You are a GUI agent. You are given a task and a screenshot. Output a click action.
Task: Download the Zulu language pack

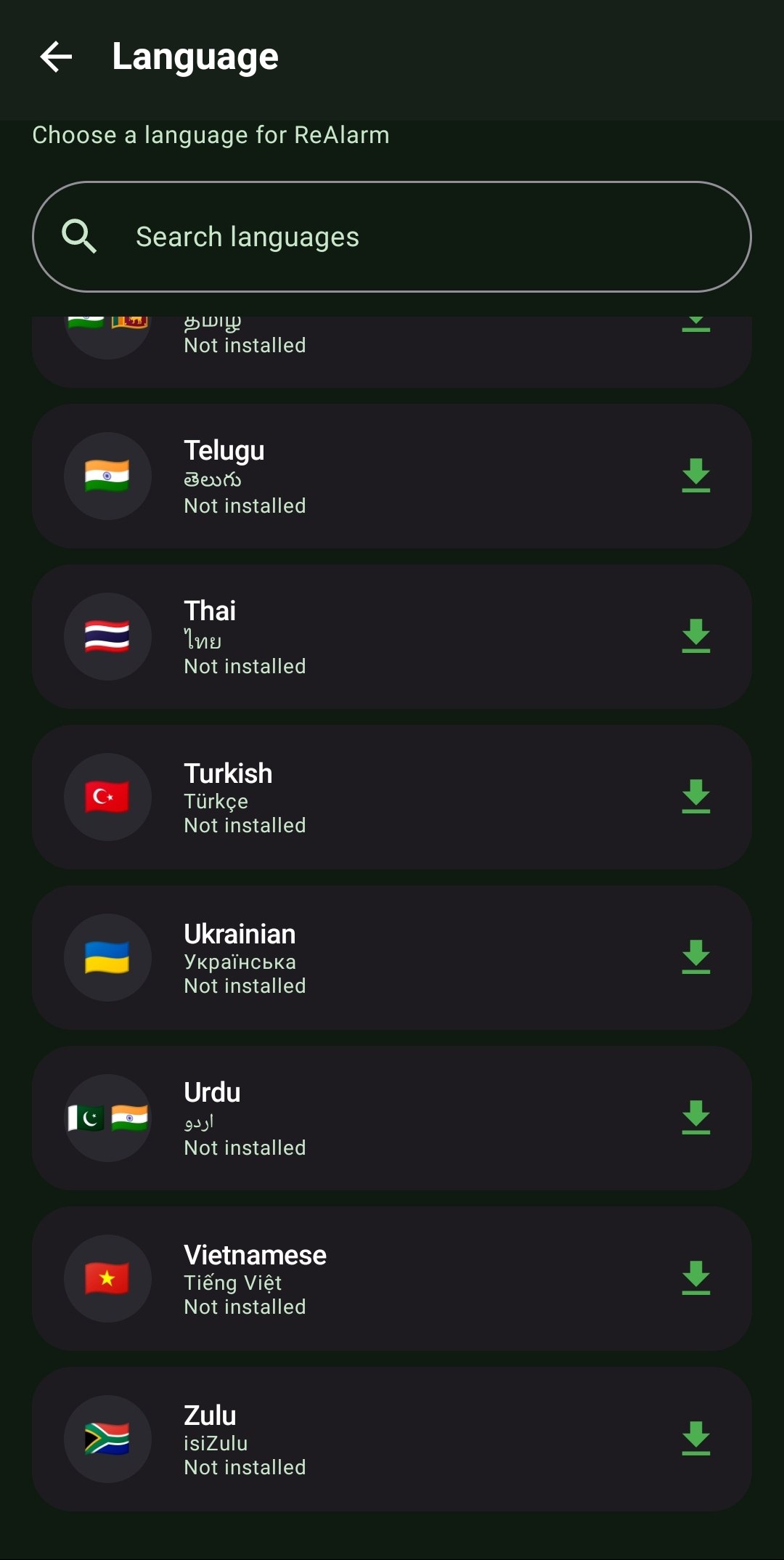point(695,1439)
